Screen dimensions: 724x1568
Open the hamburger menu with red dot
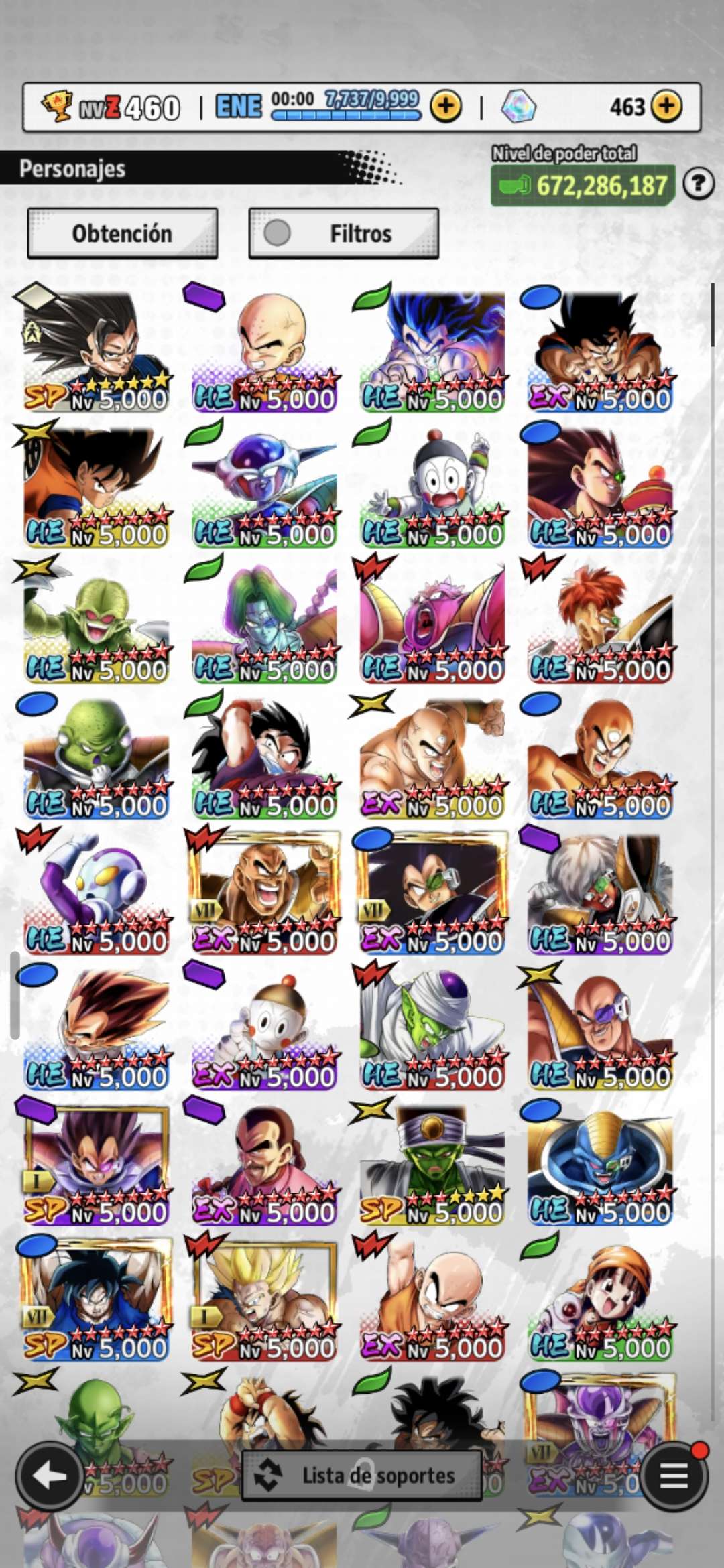[x=674, y=1475]
